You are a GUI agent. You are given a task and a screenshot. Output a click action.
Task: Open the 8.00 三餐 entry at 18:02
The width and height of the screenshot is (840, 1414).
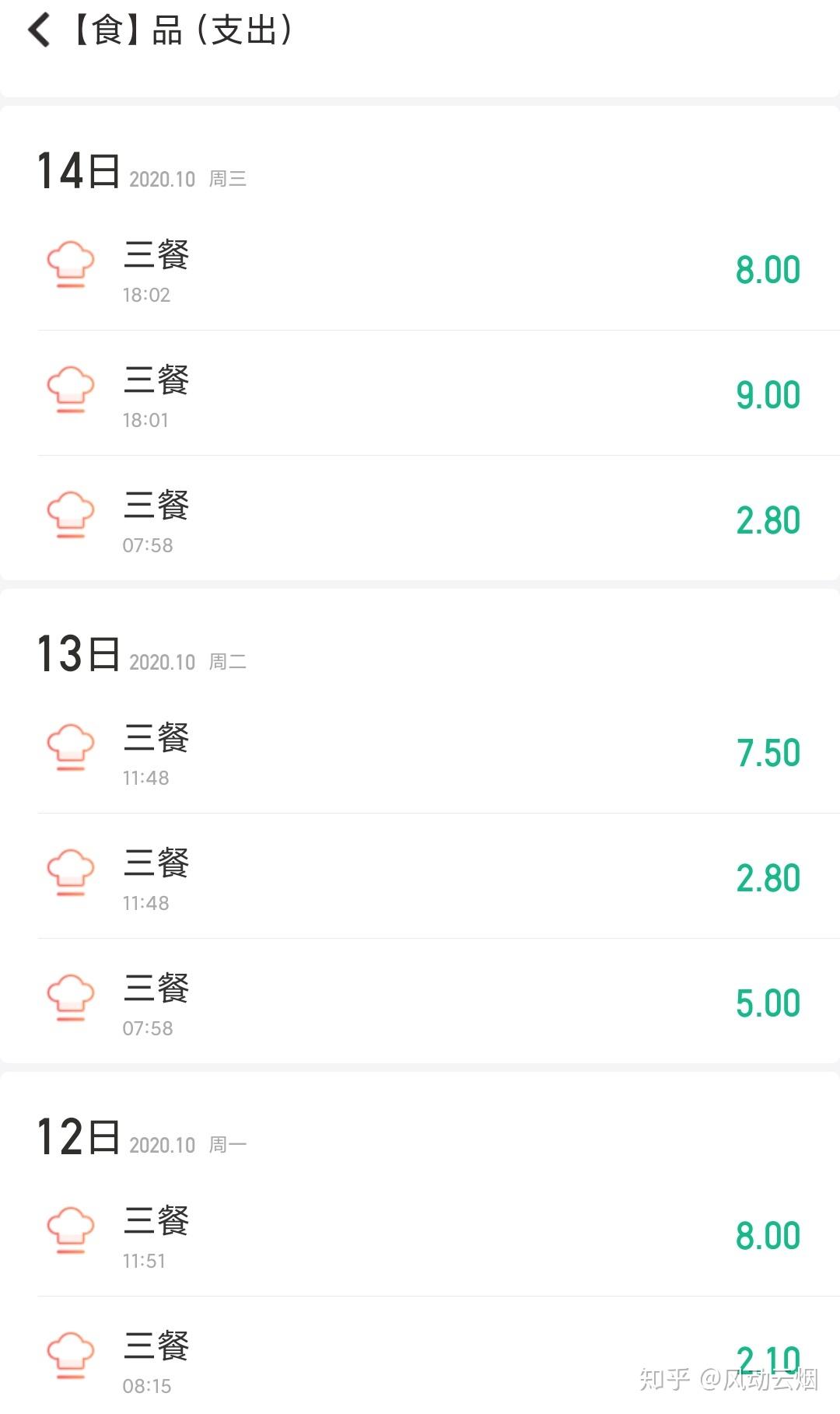[420, 268]
